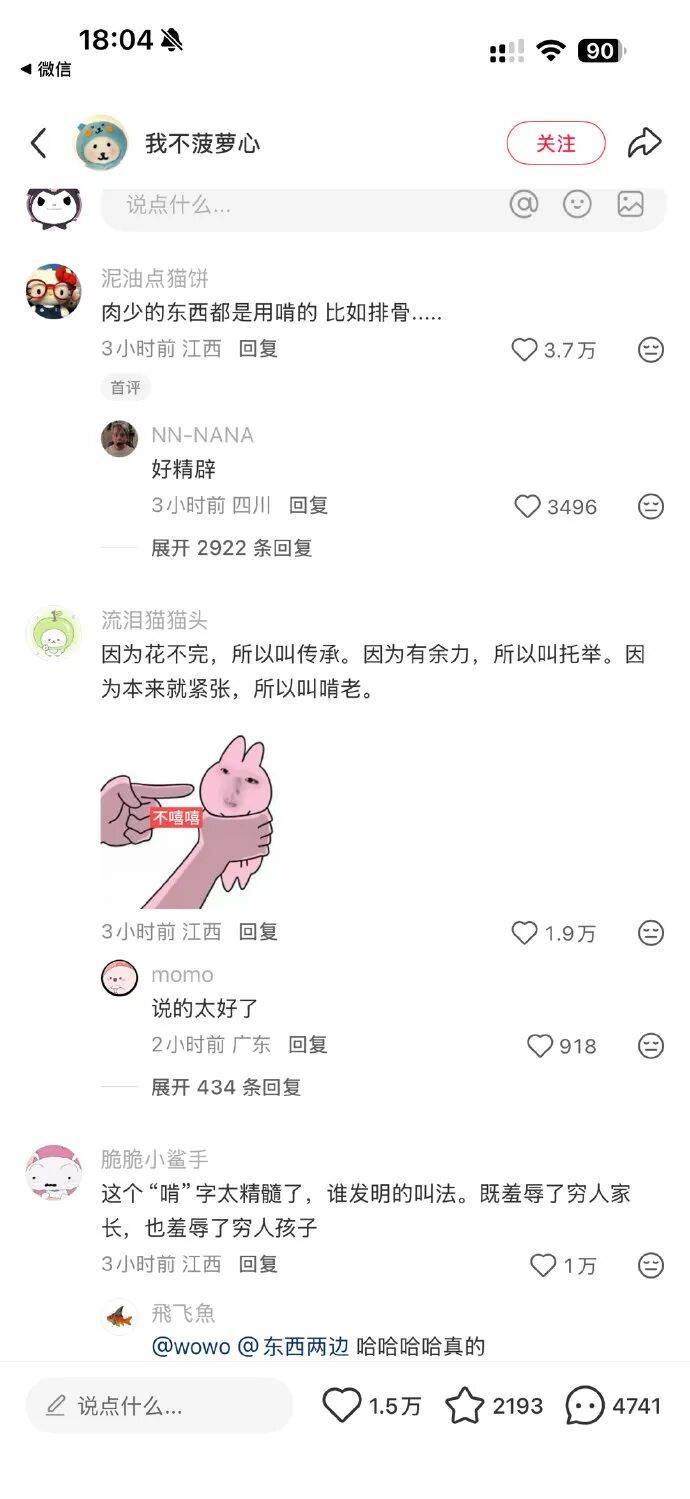This screenshot has height=1499, width=690.
Task: Reply to 泥油点猫饼's comment
Action: click(258, 349)
